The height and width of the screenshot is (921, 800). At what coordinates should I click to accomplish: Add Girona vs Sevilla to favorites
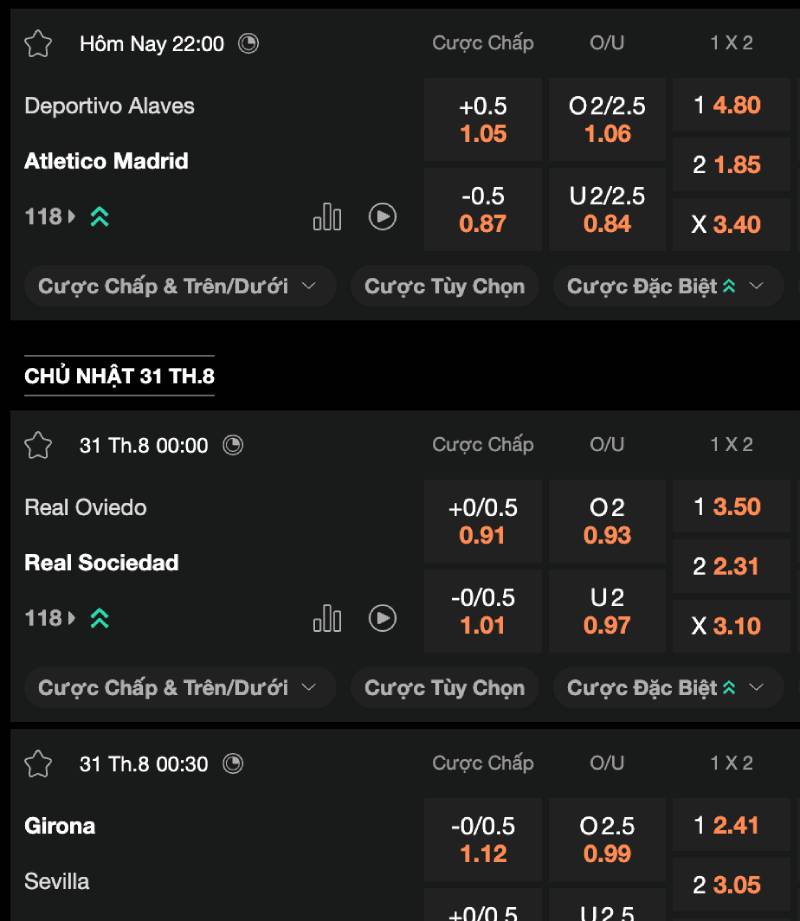[x=38, y=765]
